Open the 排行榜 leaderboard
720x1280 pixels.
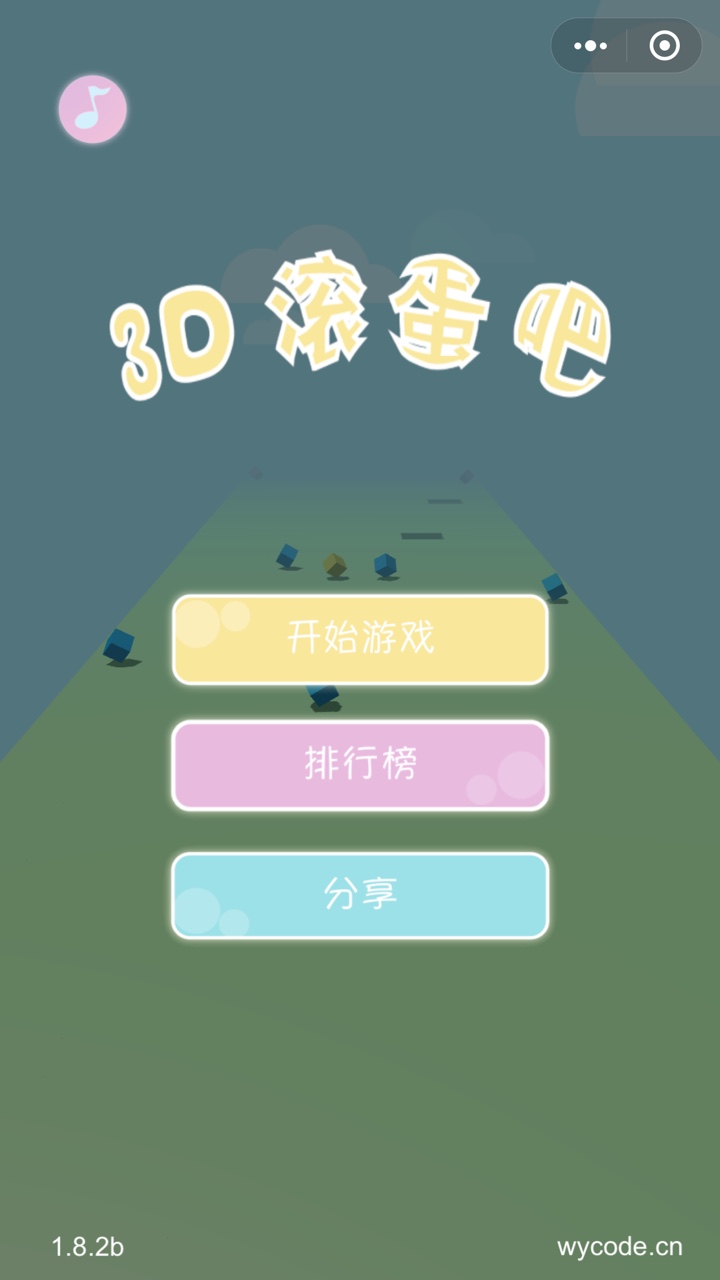click(360, 765)
